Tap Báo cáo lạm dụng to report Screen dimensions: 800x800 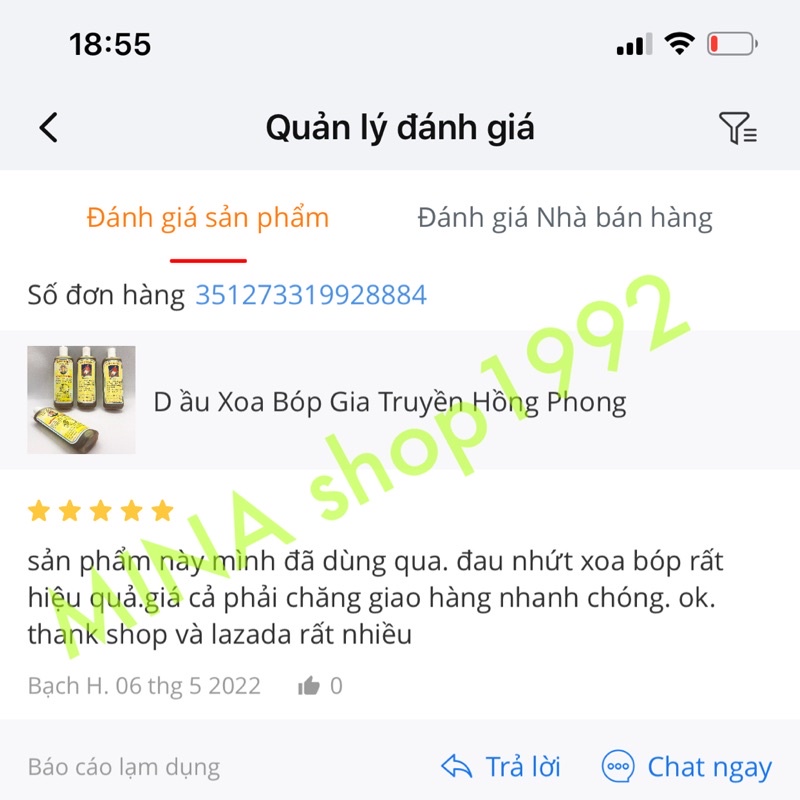coord(124,768)
